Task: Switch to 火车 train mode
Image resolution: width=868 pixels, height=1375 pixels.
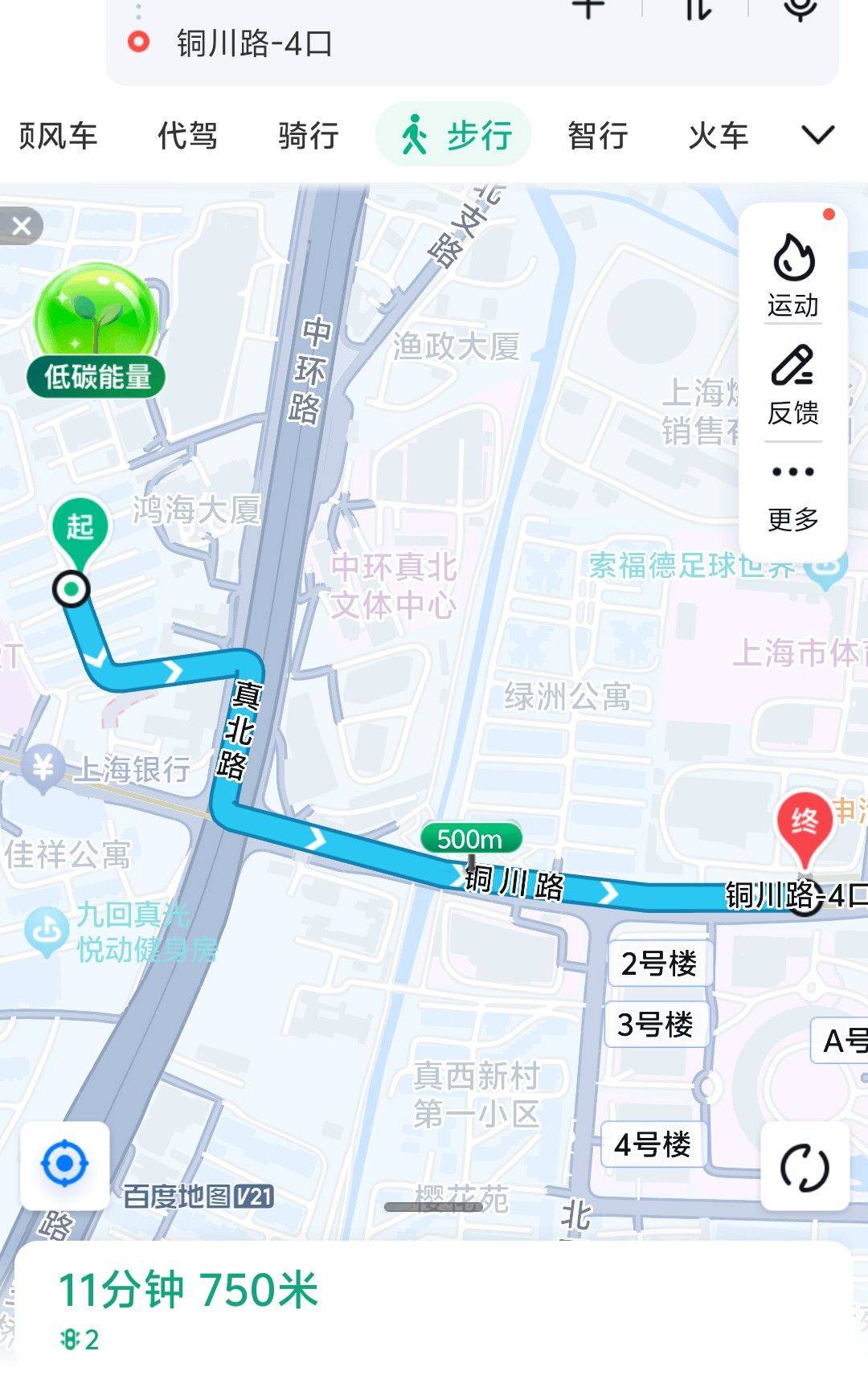Action: [718, 135]
